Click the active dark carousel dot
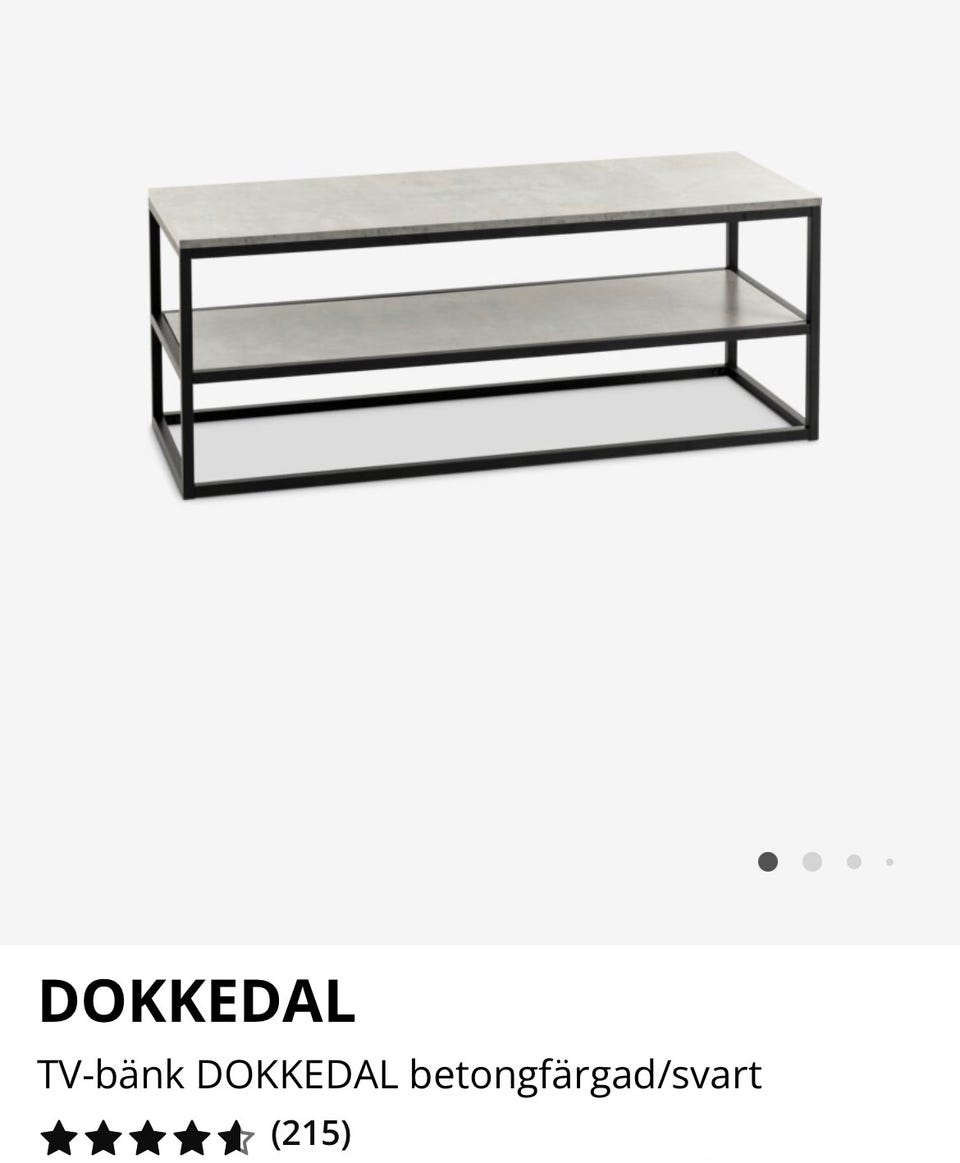 (x=769, y=859)
